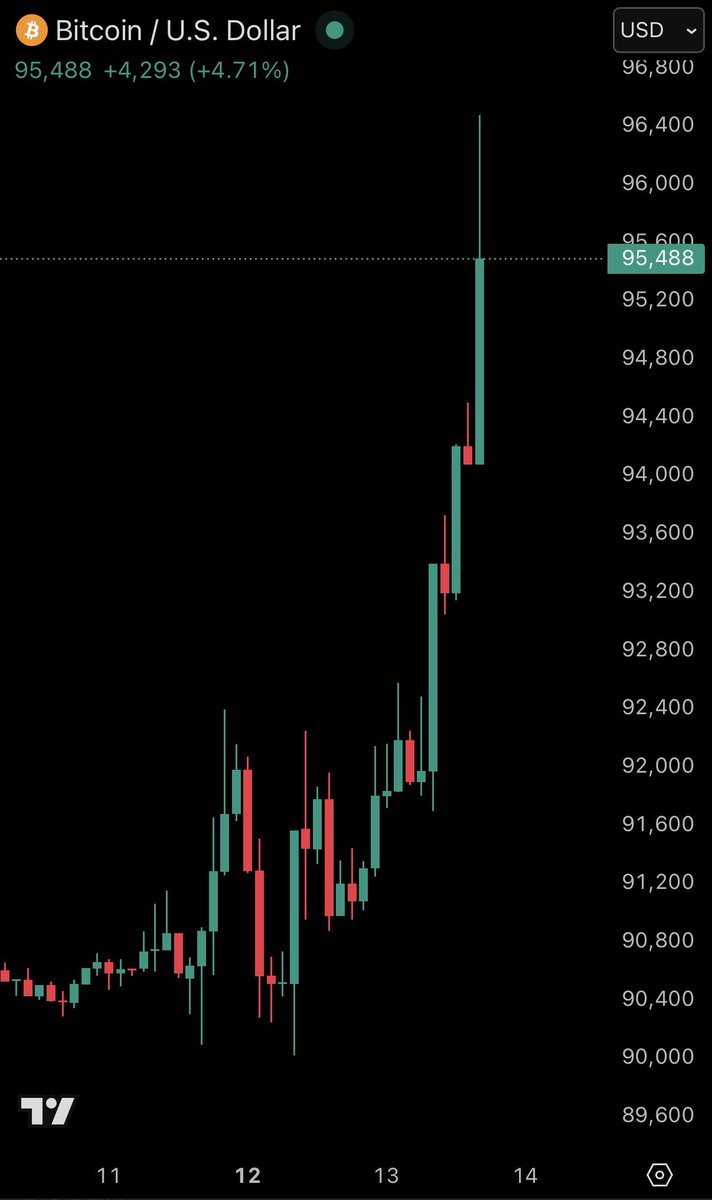Viewport: 712px width, 1200px height.
Task: Tap the Bitcoin / U.S. Dollar symbol name
Action: 177,30
